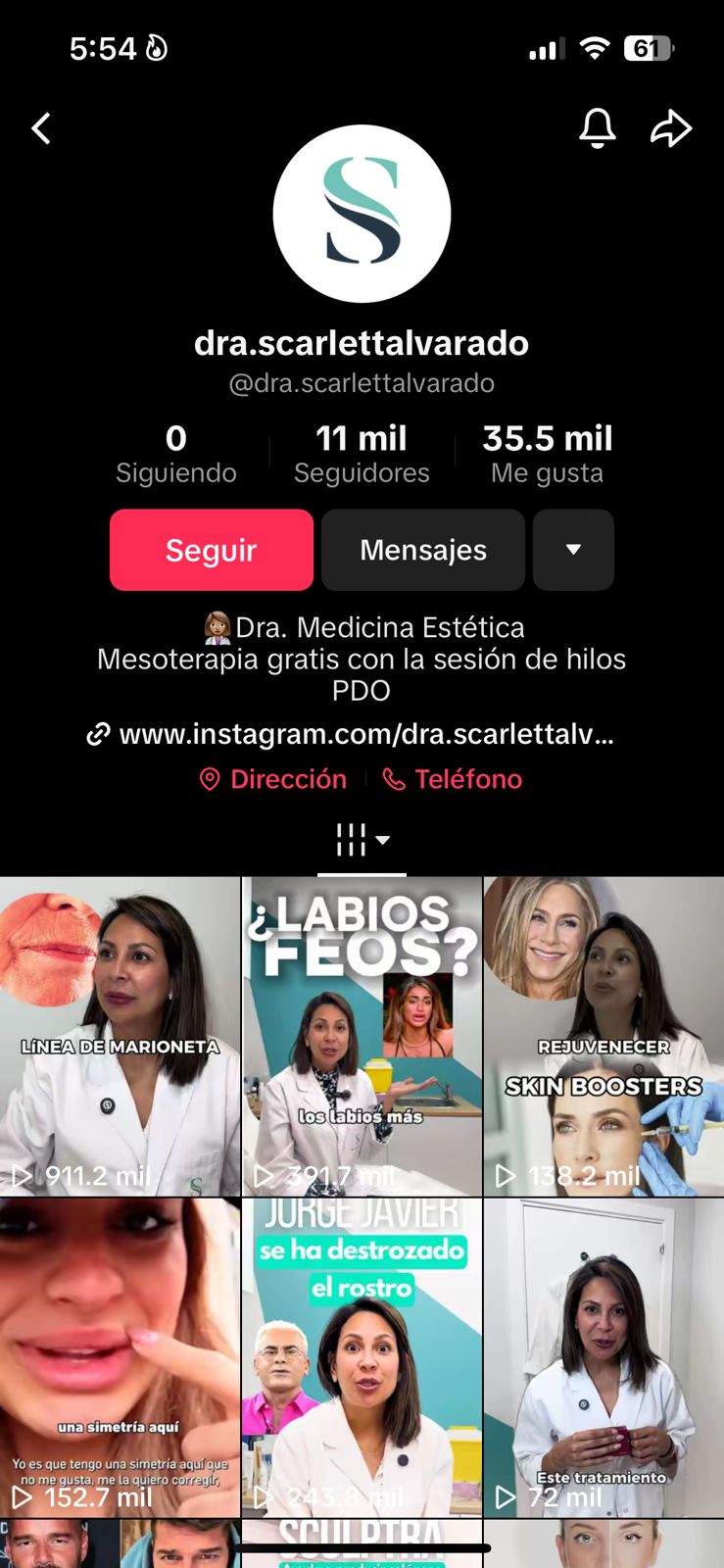Open the video with 152.7 mil views
Viewport: 724px width, 1568px height.
tap(120, 1357)
